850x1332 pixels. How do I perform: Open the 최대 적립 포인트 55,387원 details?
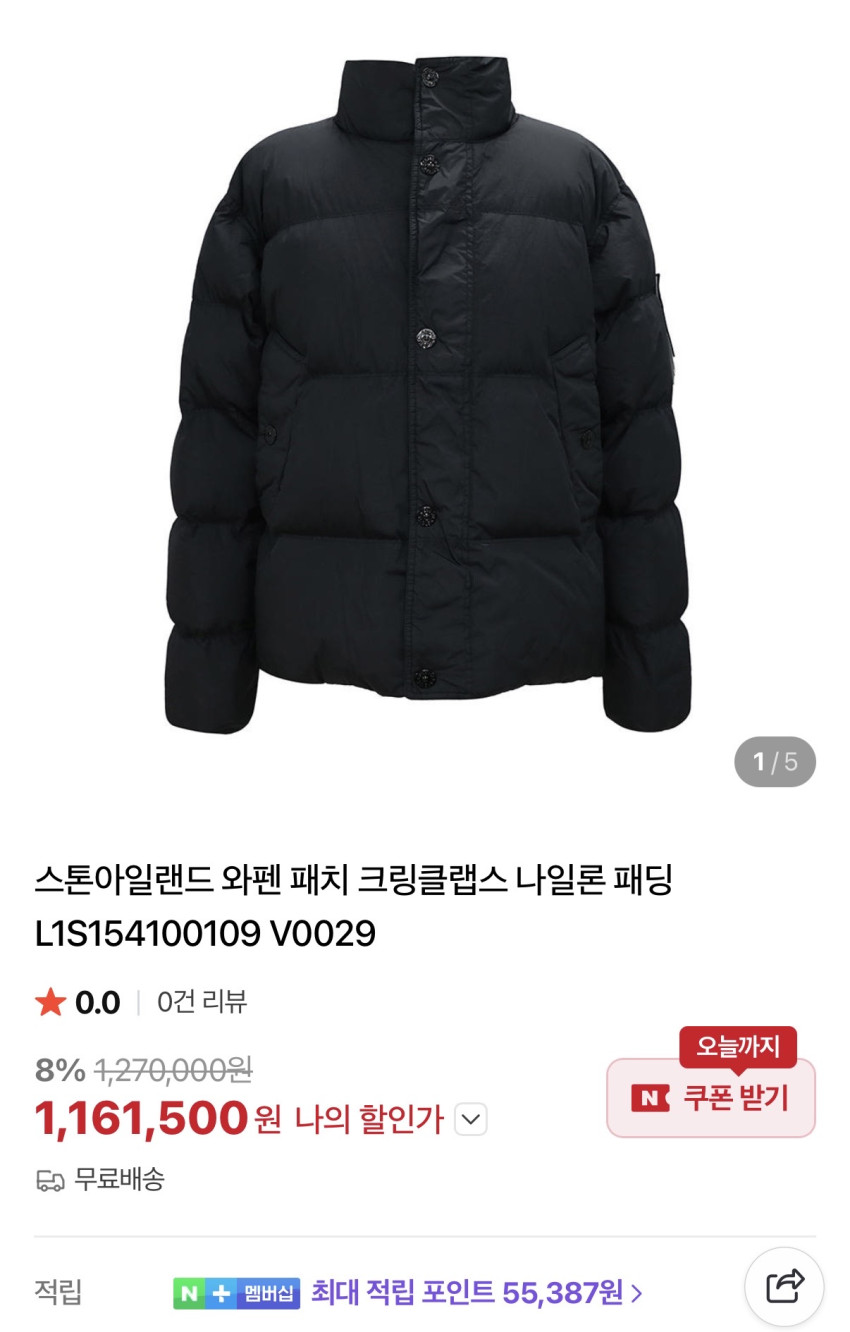point(477,1293)
